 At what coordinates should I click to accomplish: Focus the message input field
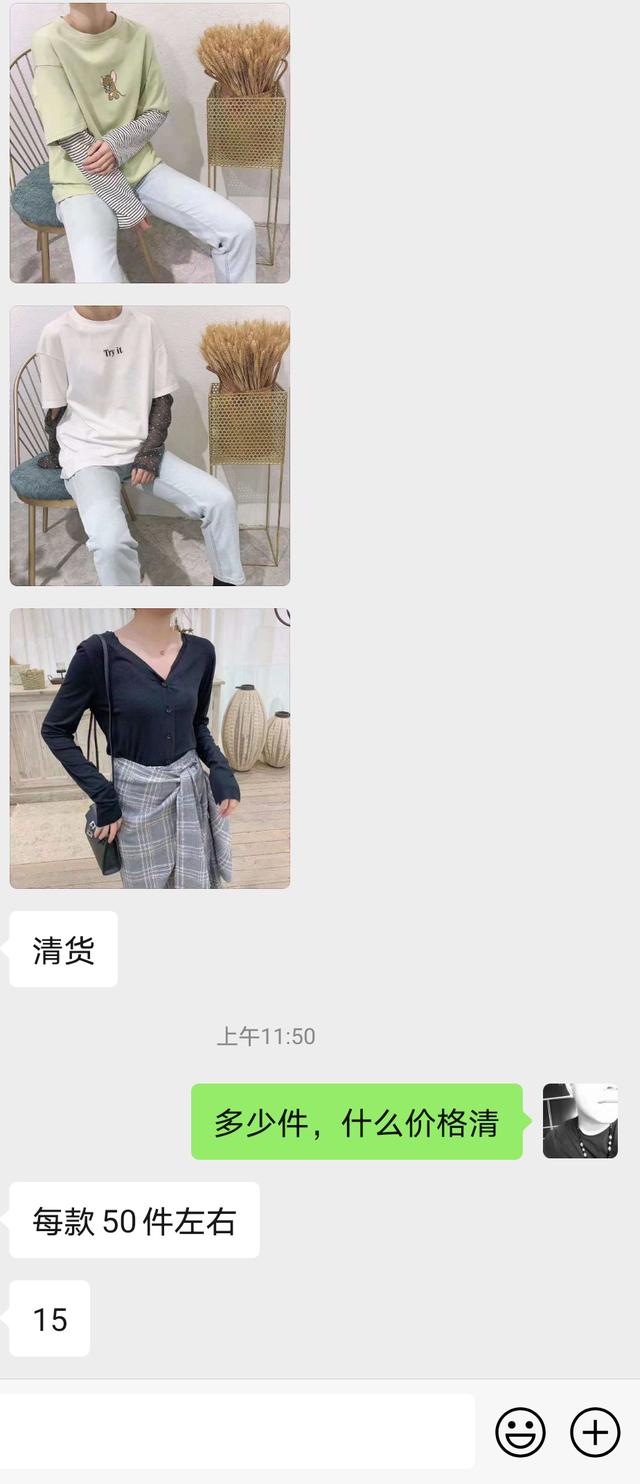[x=237, y=1432]
